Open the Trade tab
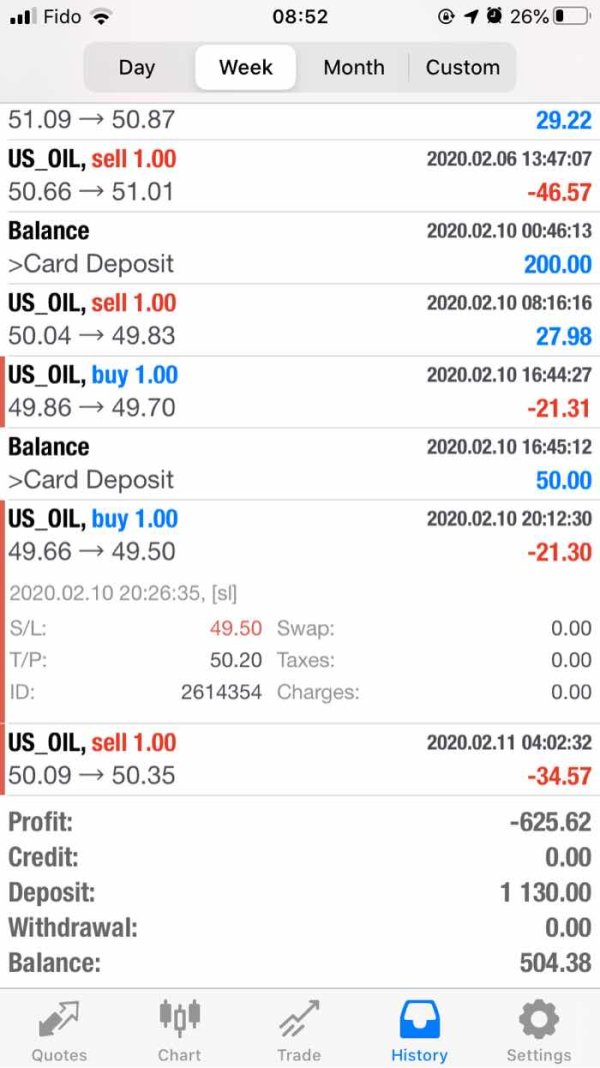The image size is (600, 1068). pos(299,1030)
